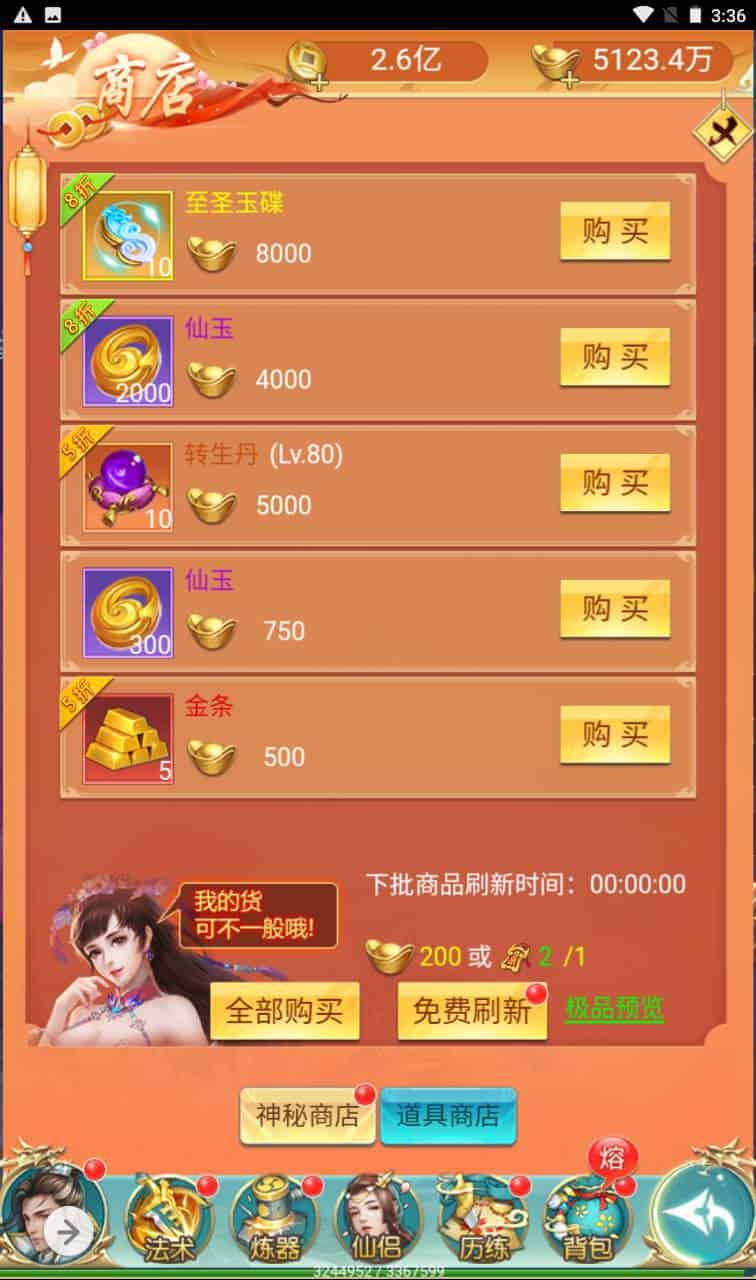The image size is (756, 1280).
Task: Refresh goods with 免费刷新
Action: (x=472, y=1010)
